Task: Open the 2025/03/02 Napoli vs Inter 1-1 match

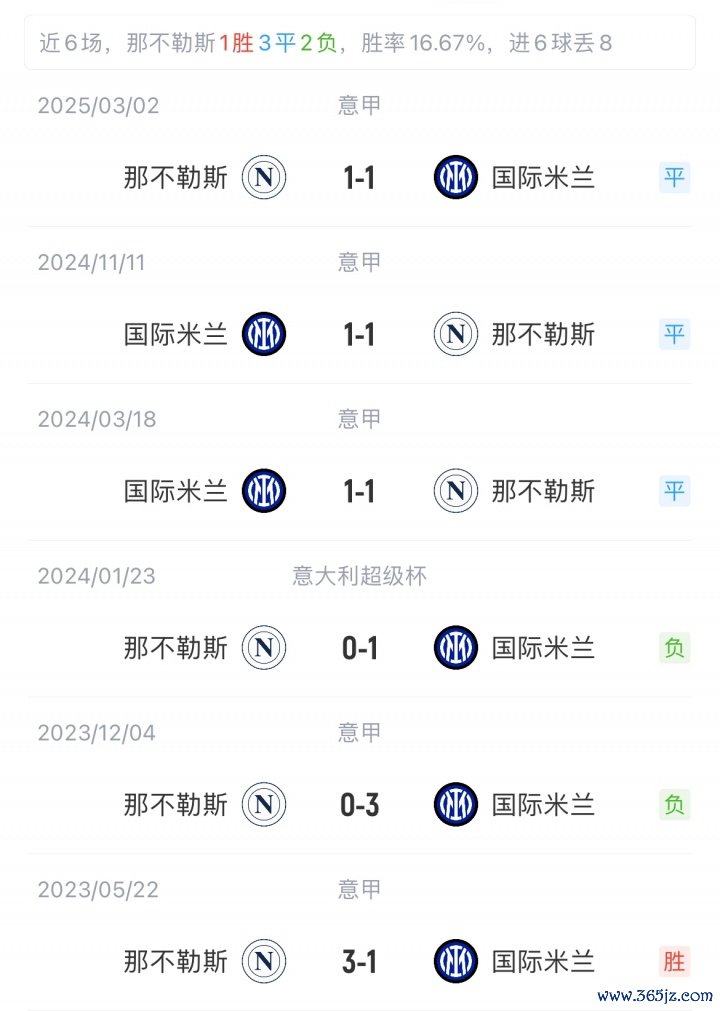Action: click(x=359, y=178)
